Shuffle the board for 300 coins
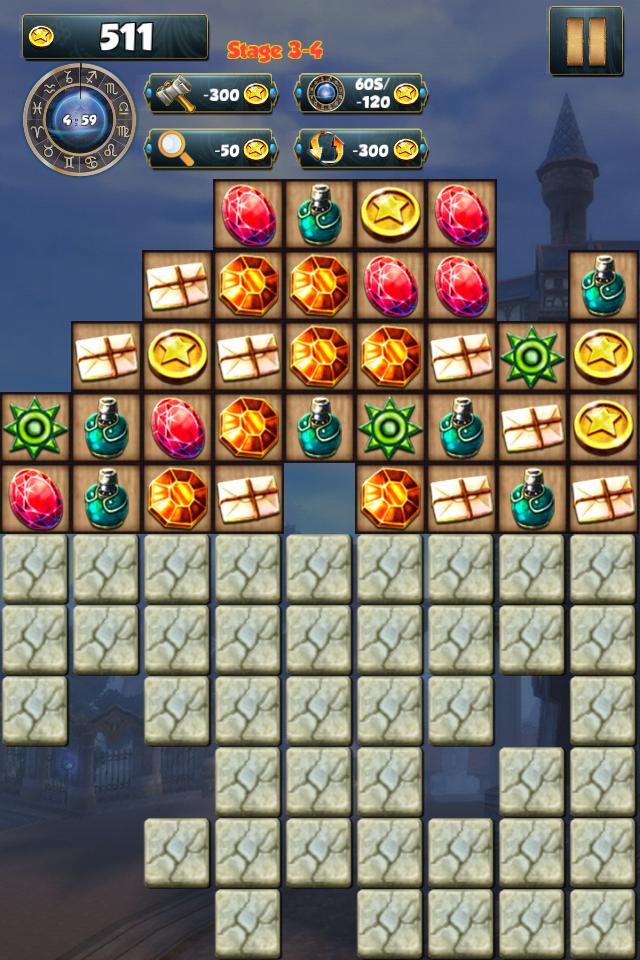The height and width of the screenshot is (960, 640). [x=361, y=149]
